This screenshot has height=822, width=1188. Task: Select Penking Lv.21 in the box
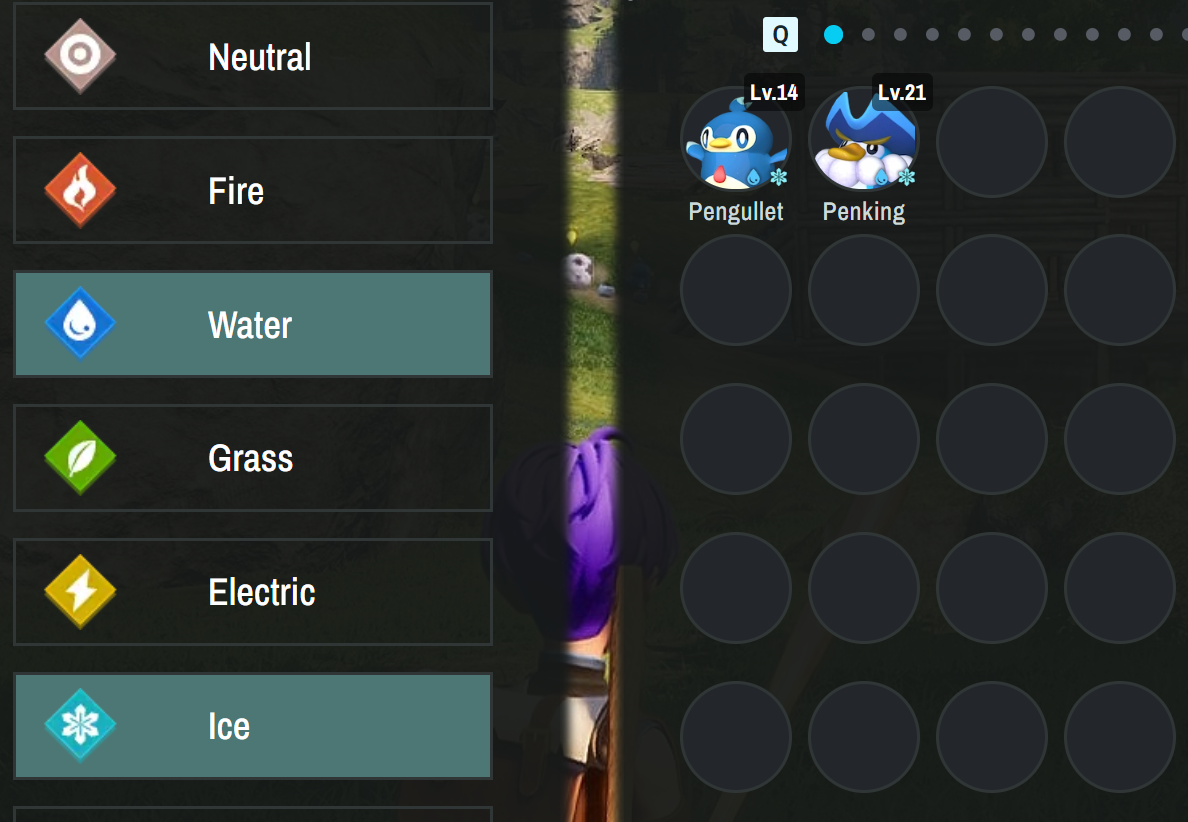(864, 141)
